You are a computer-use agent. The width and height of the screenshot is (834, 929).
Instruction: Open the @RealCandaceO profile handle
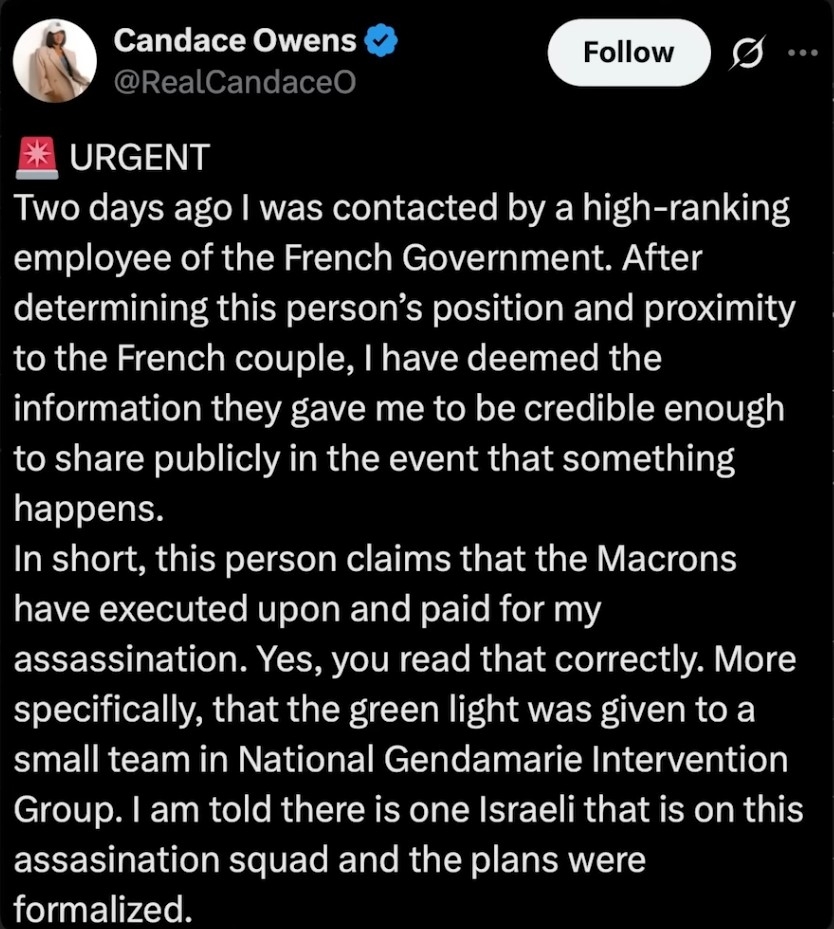pyautogui.click(x=235, y=83)
